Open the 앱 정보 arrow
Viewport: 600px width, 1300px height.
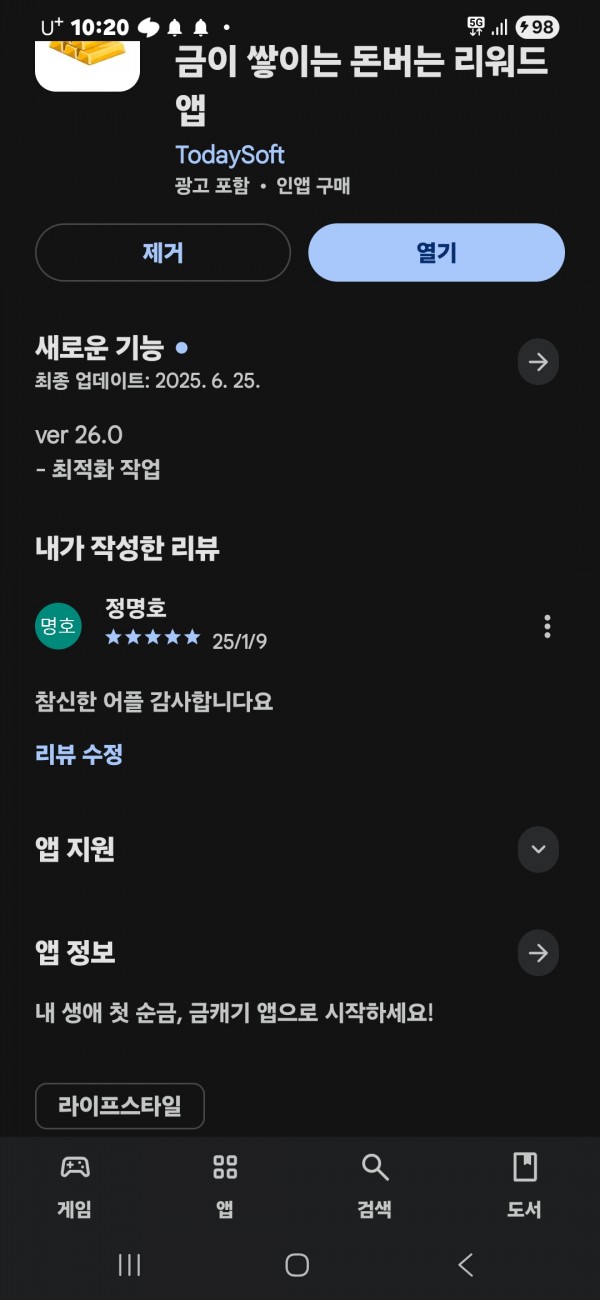click(x=538, y=954)
